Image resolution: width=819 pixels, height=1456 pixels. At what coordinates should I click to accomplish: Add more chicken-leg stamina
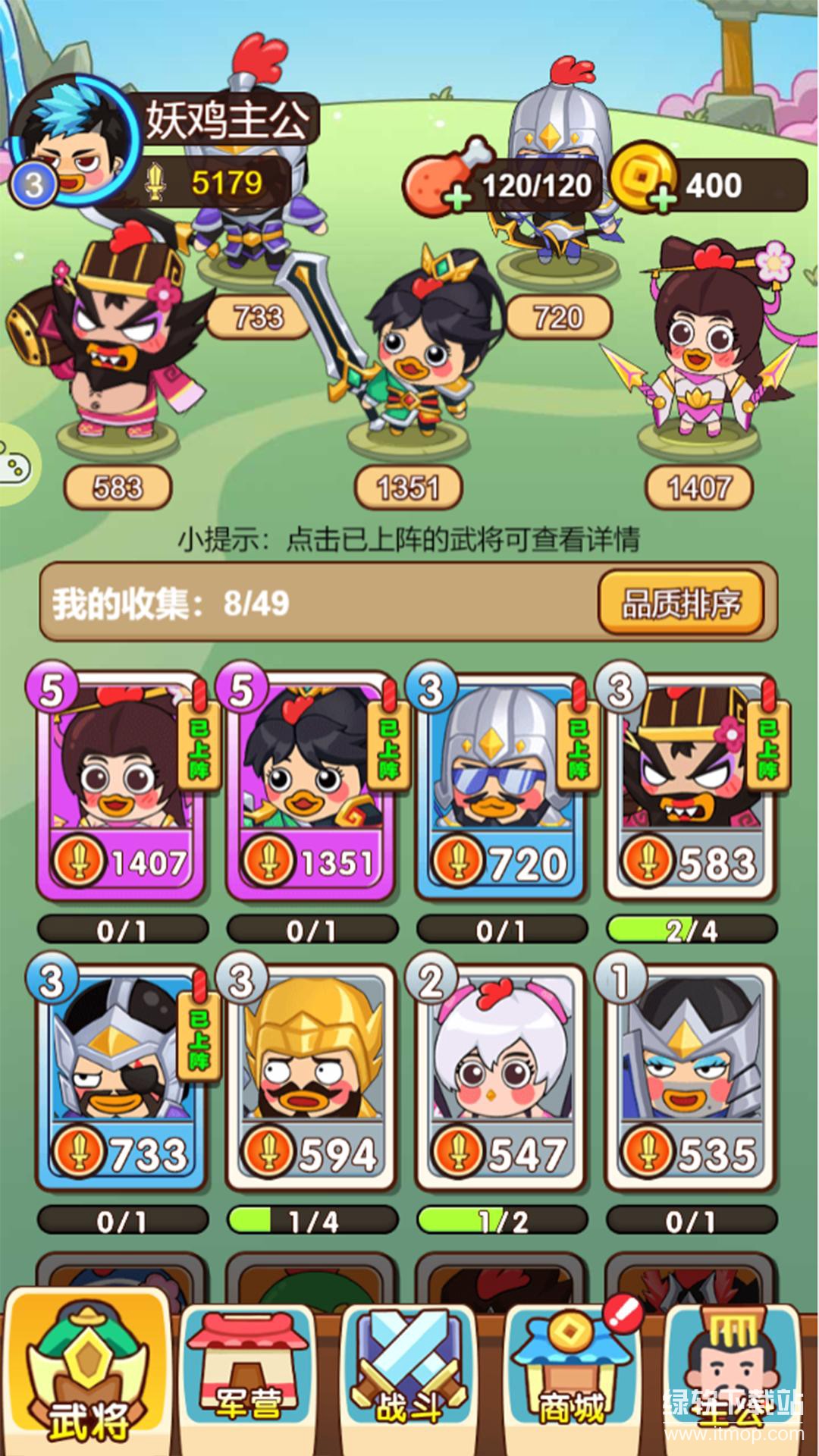[x=457, y=199]
